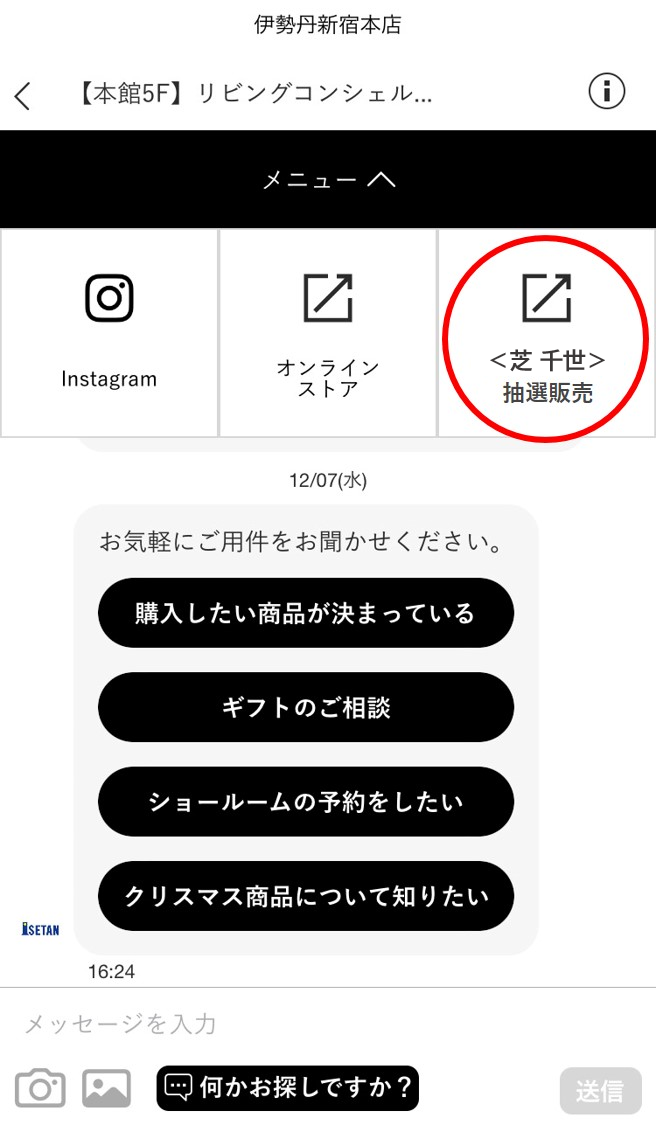
Task: Select 購入したい商品が決まっている
Action: (x=305, y=613)
